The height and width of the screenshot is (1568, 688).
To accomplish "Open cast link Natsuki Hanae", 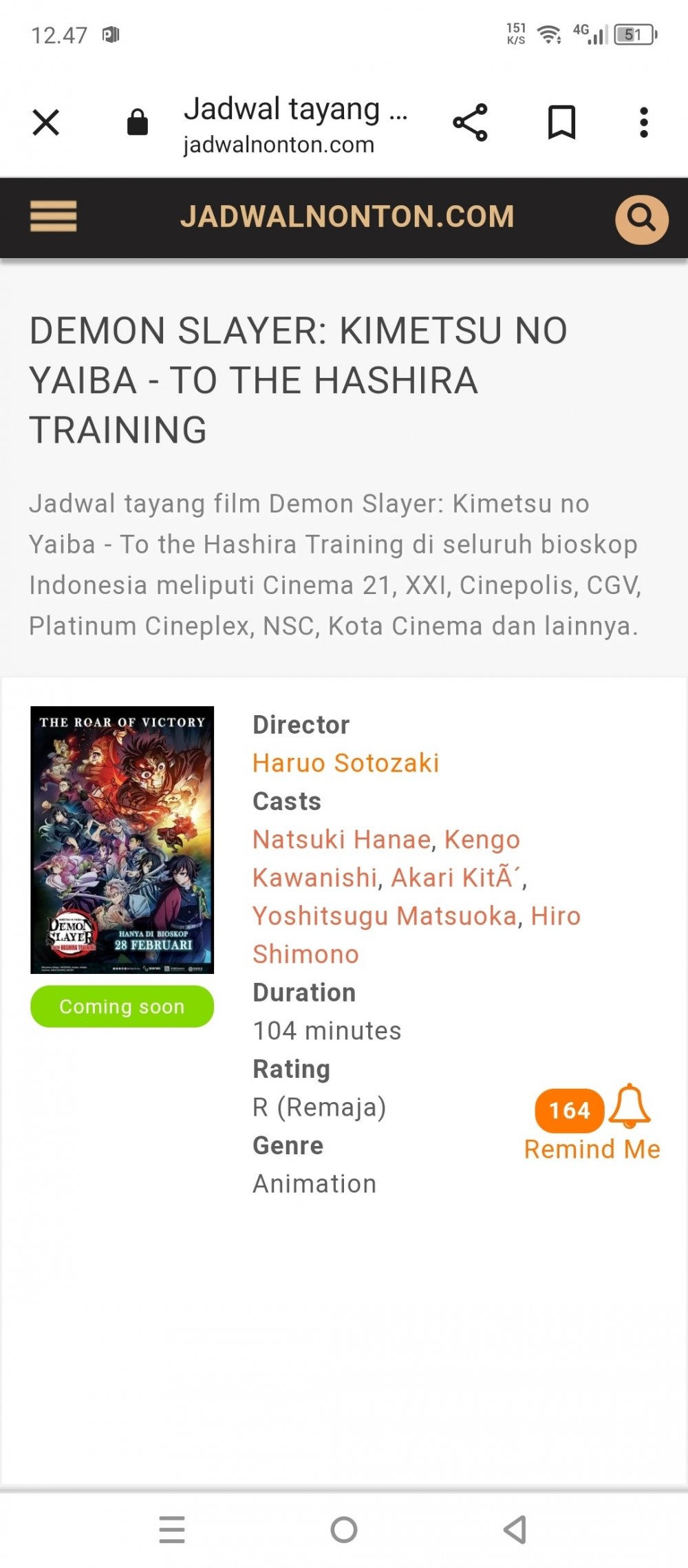I will (342, 839).
